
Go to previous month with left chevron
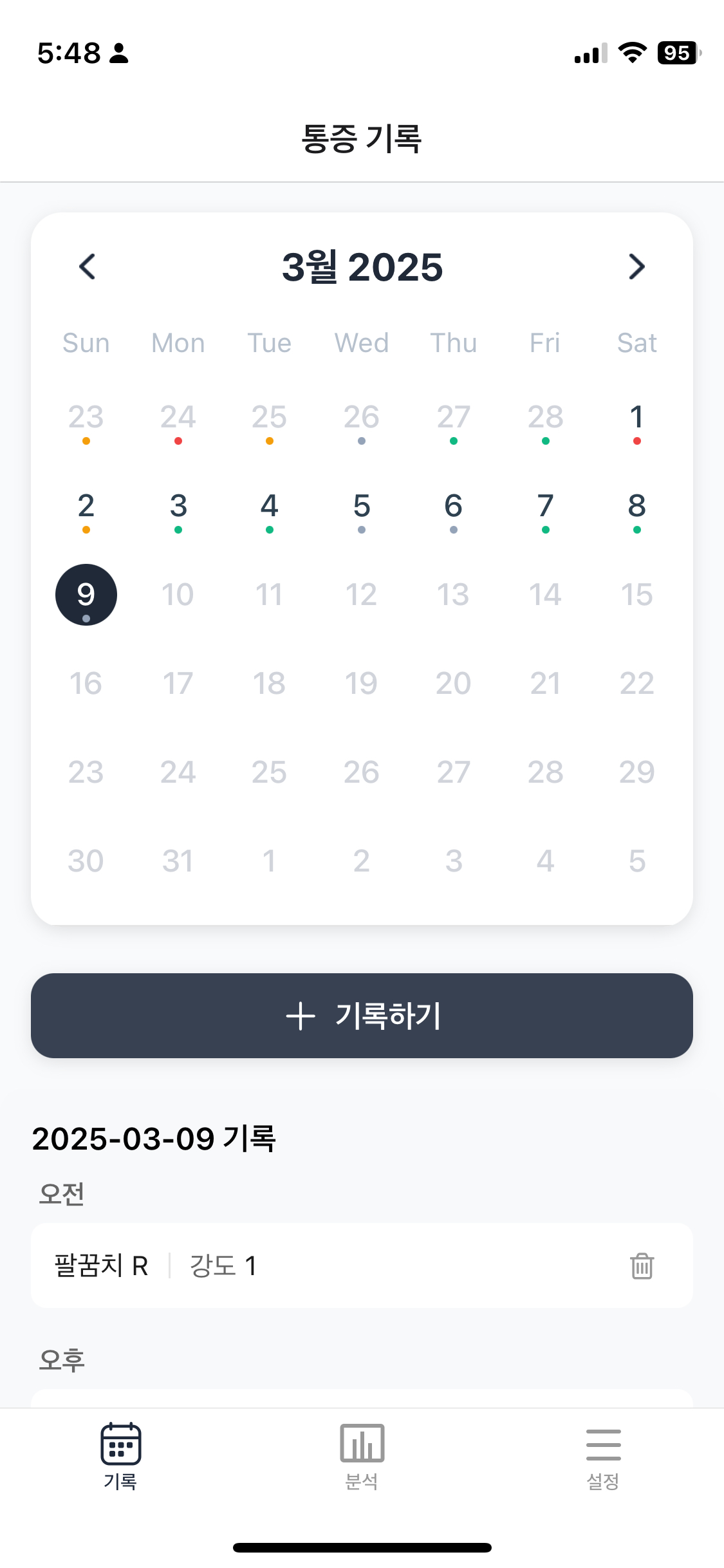[x=87, y=266]
